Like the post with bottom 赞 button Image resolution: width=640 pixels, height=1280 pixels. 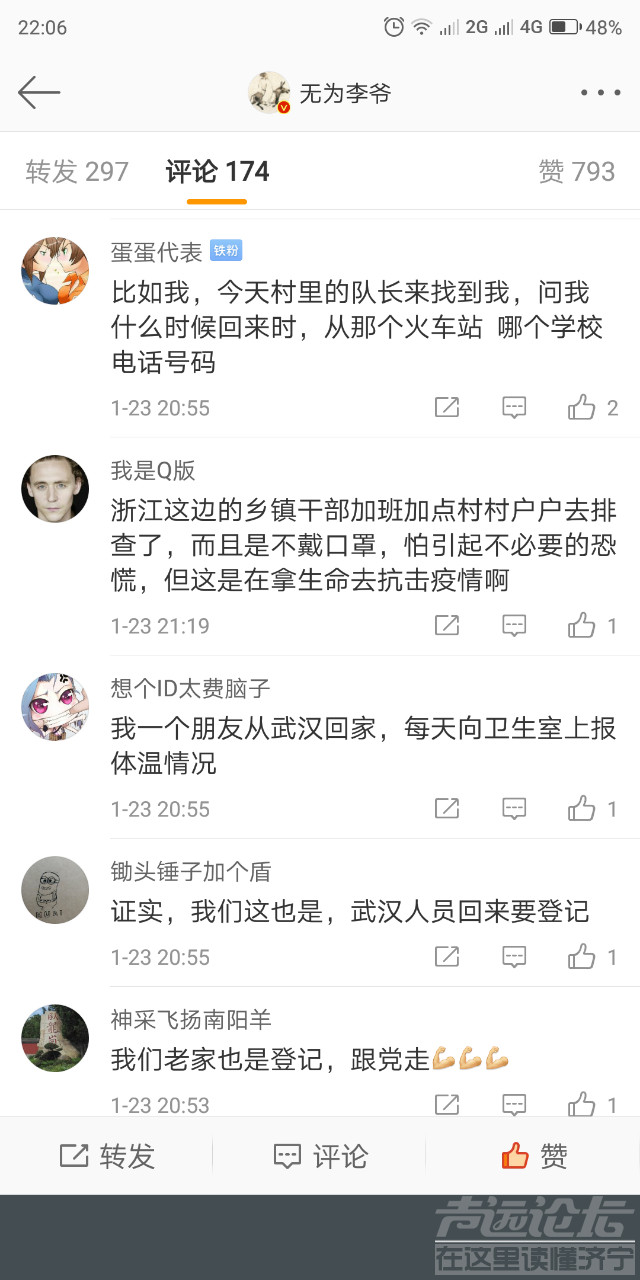pyautogui.click(x=533, y=1156)
